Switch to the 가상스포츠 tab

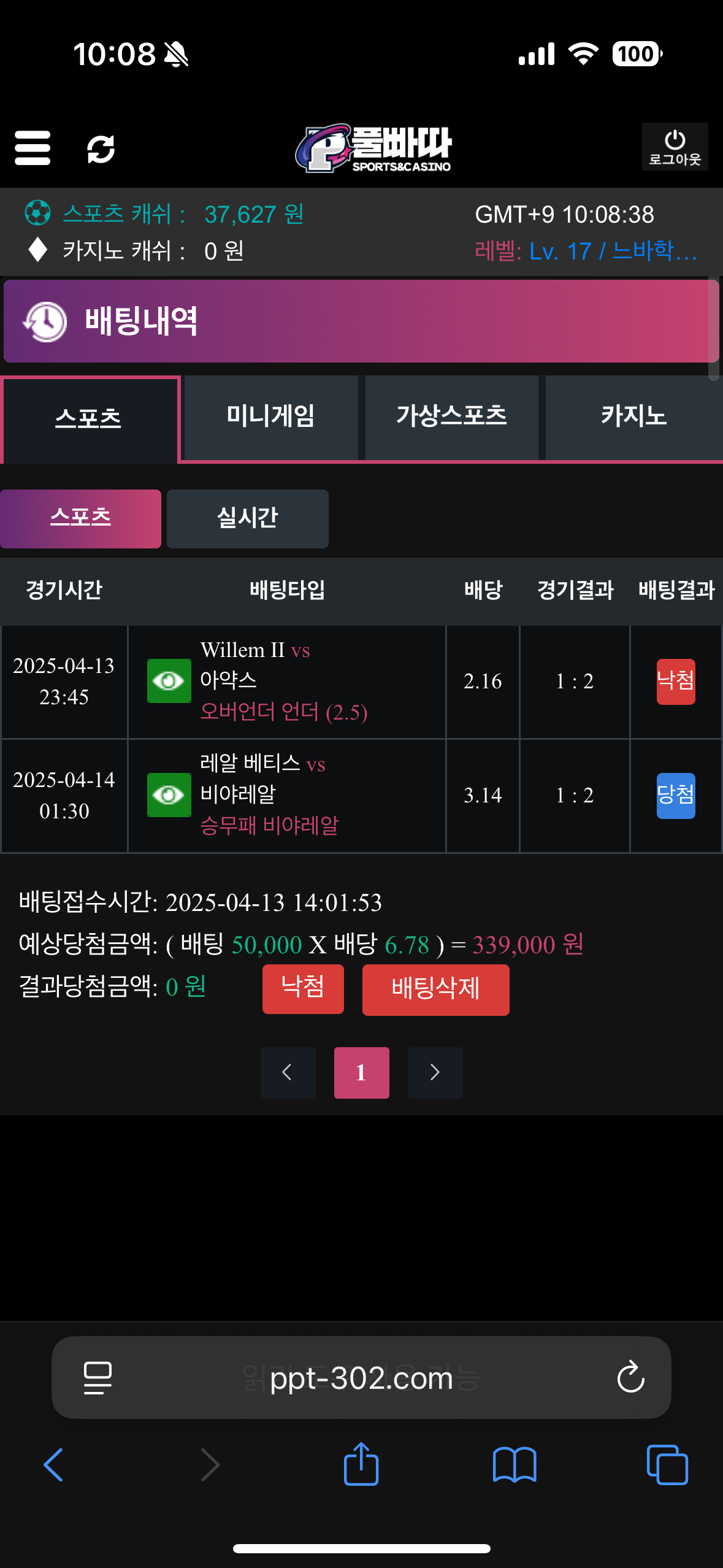click(451, 417)
